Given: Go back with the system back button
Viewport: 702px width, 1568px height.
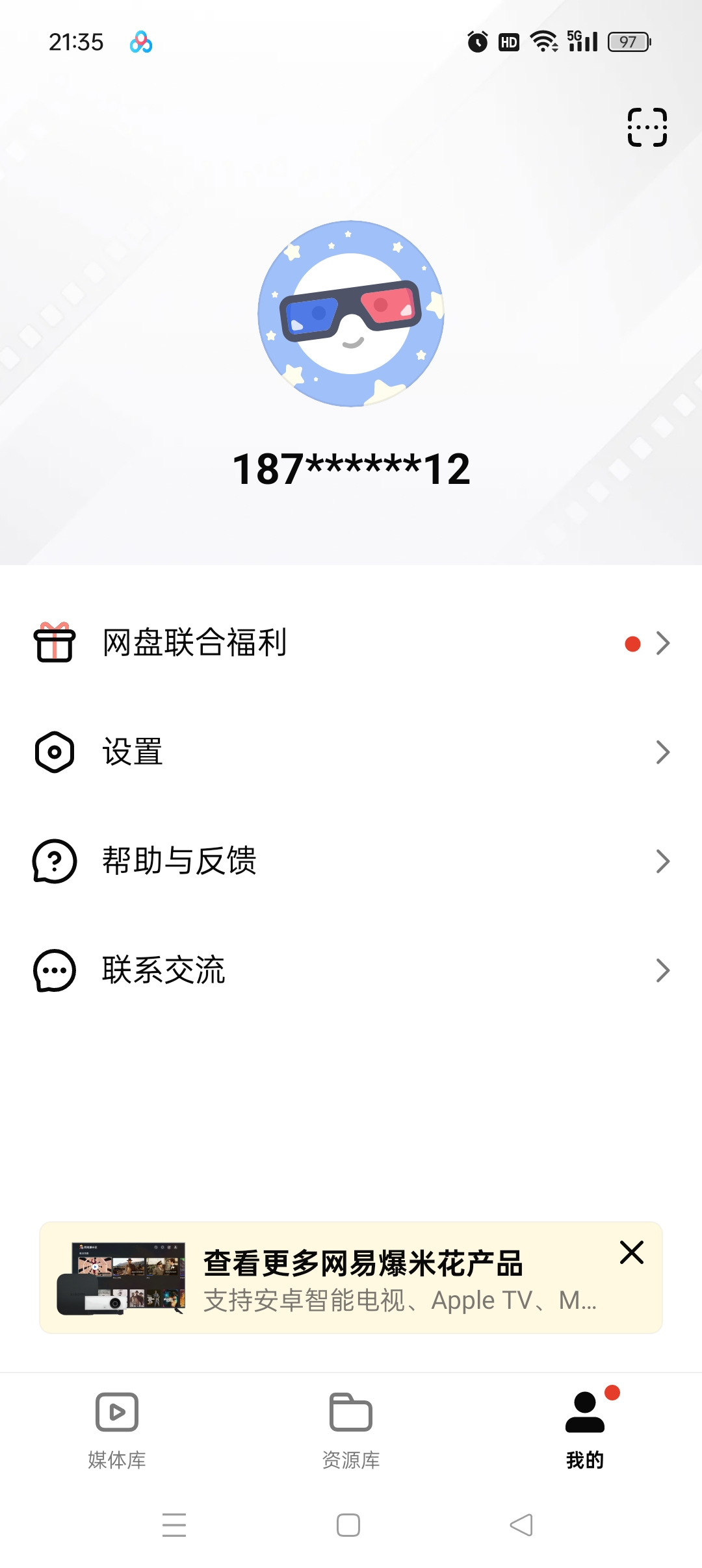Looking at the screenshot, I should pos(521,1525).
